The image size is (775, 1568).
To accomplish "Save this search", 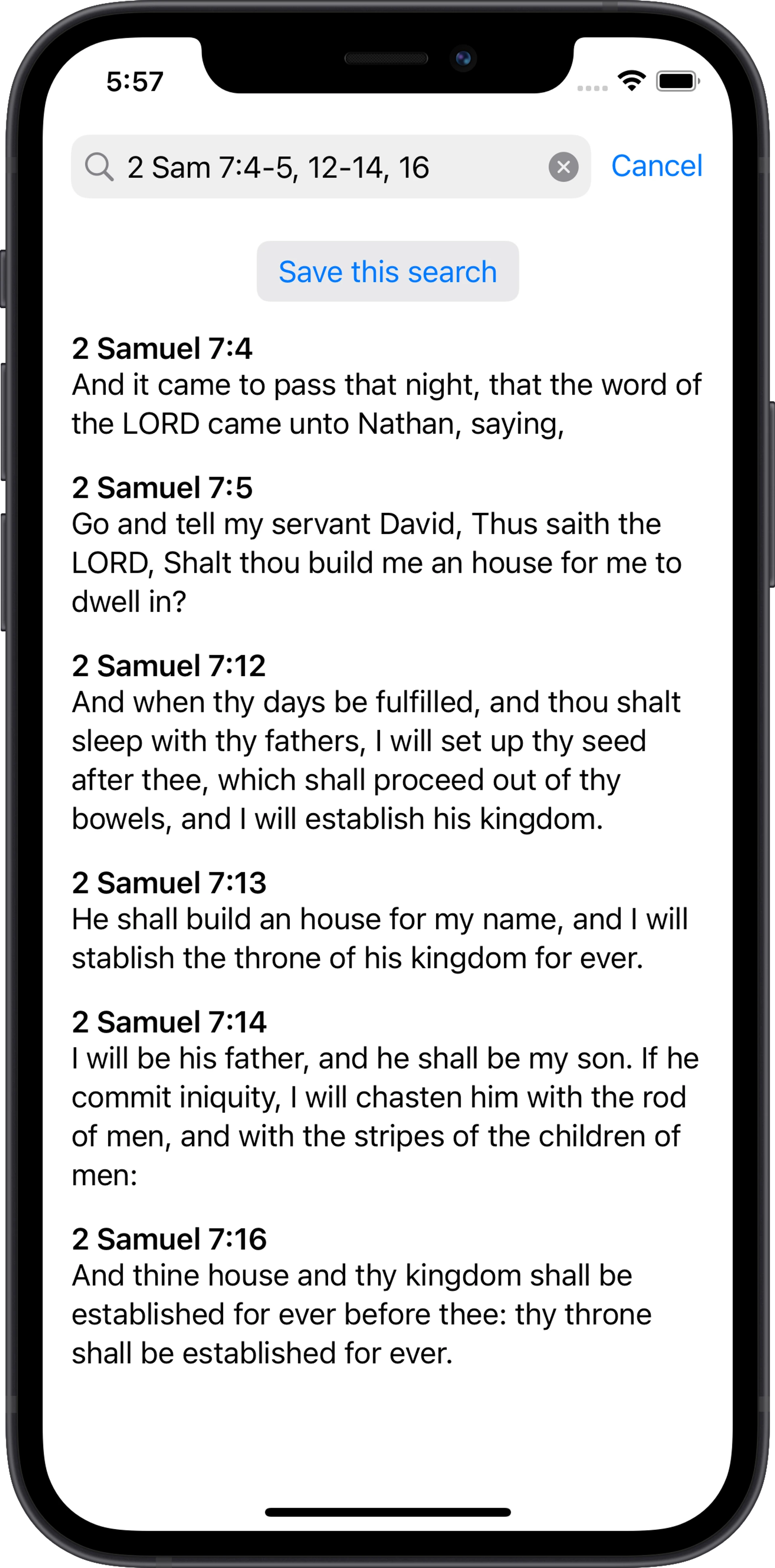I will click(388, 271).
